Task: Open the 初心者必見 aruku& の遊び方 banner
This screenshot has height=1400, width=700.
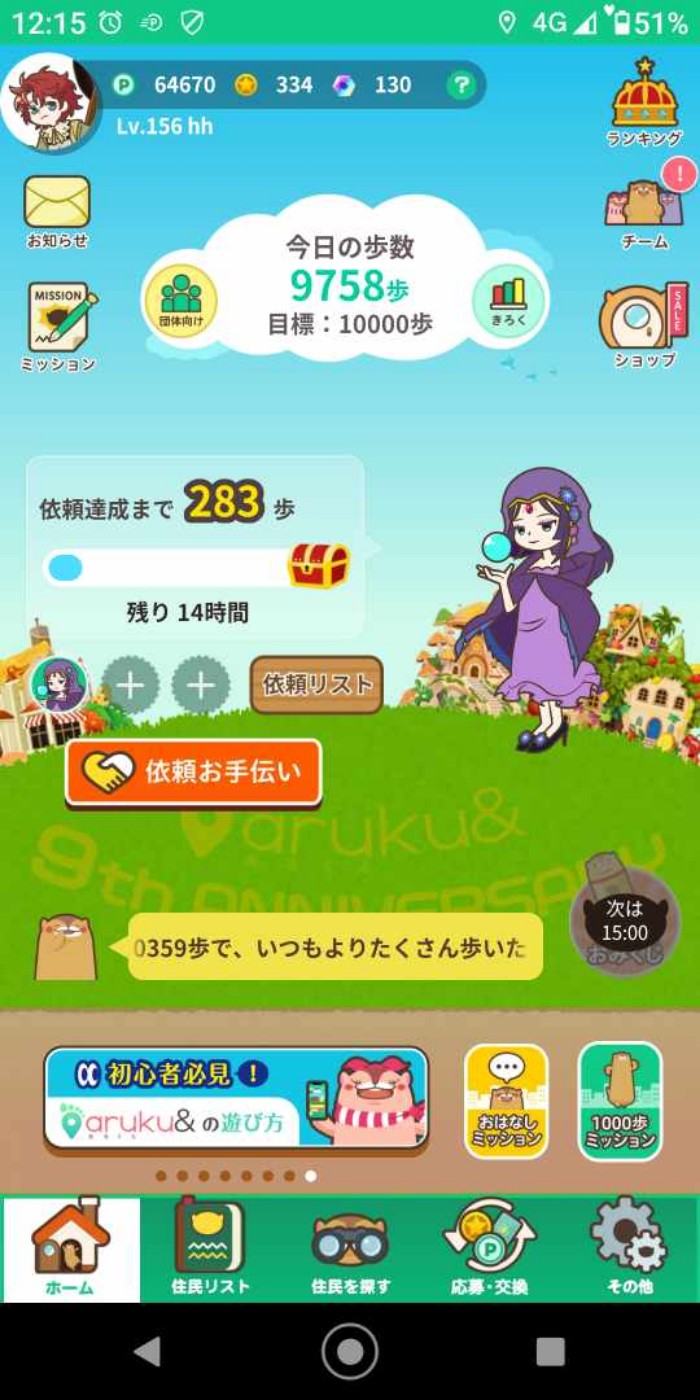Action: (237, 1100)
